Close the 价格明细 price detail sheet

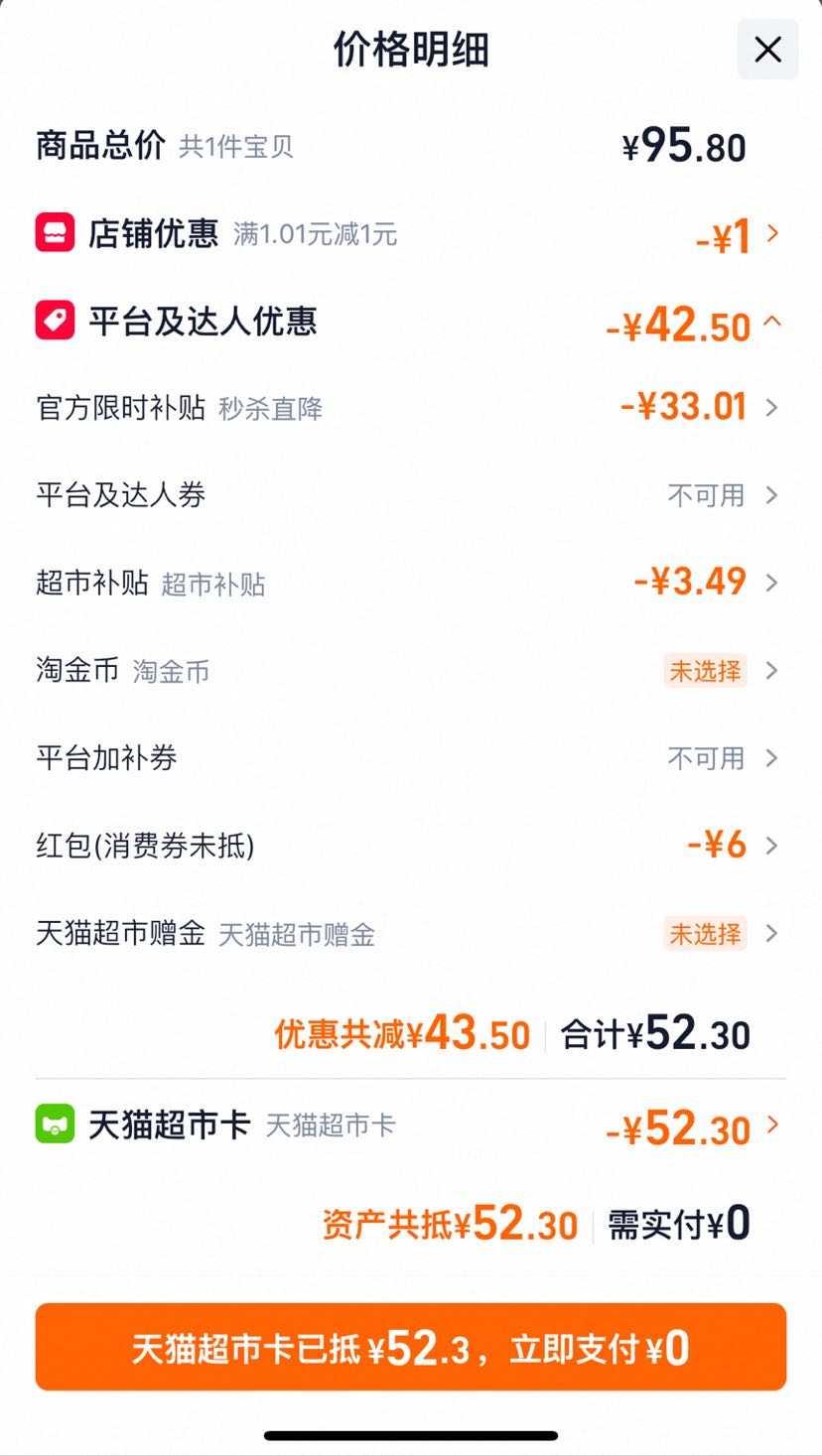767,49
